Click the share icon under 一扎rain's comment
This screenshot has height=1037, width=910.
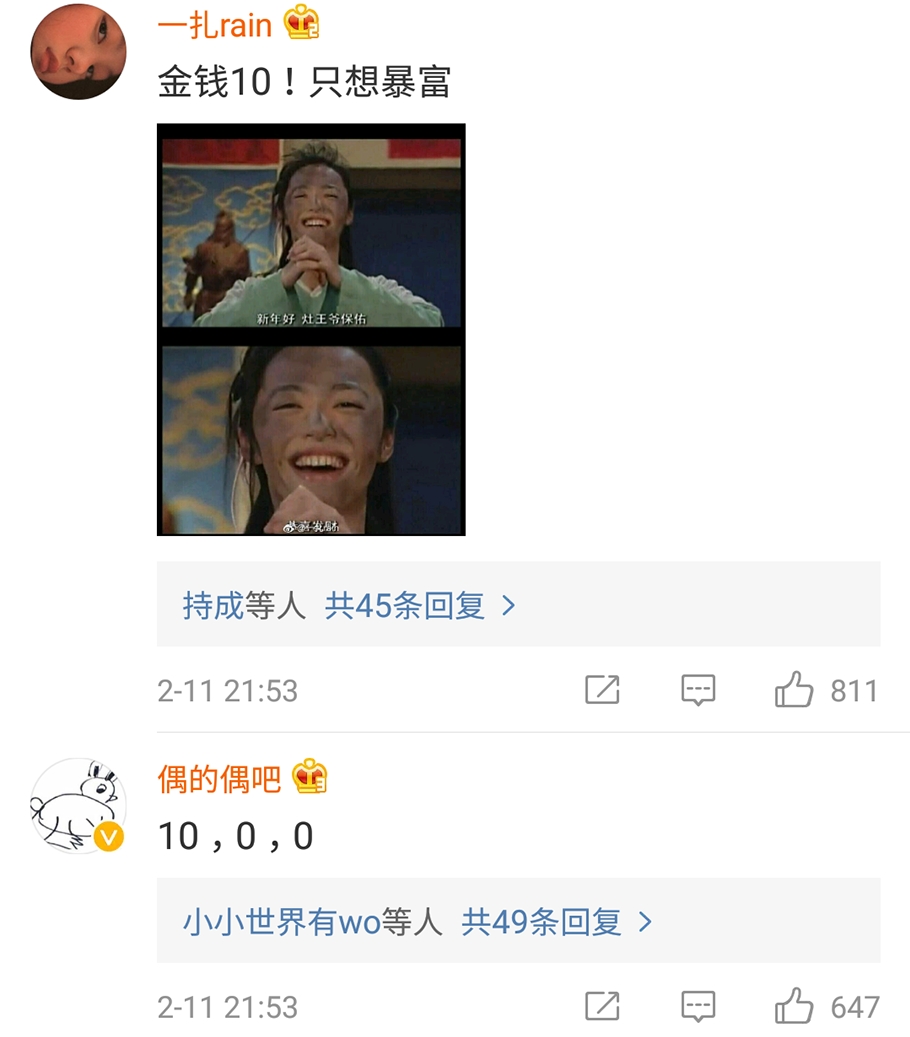601,690
